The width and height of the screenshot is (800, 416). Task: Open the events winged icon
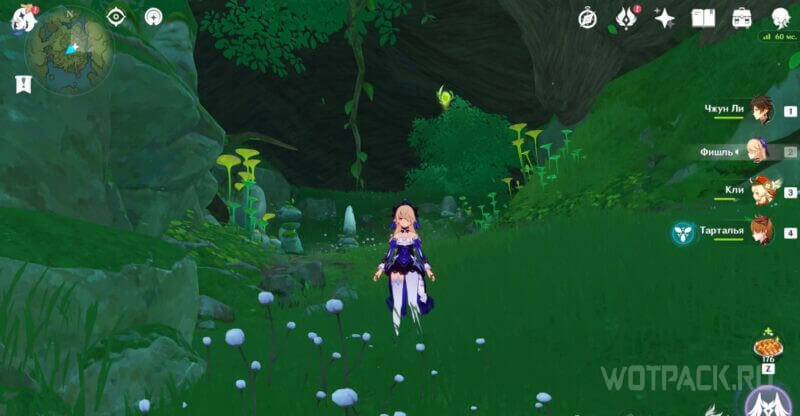(x=626, y=17)
